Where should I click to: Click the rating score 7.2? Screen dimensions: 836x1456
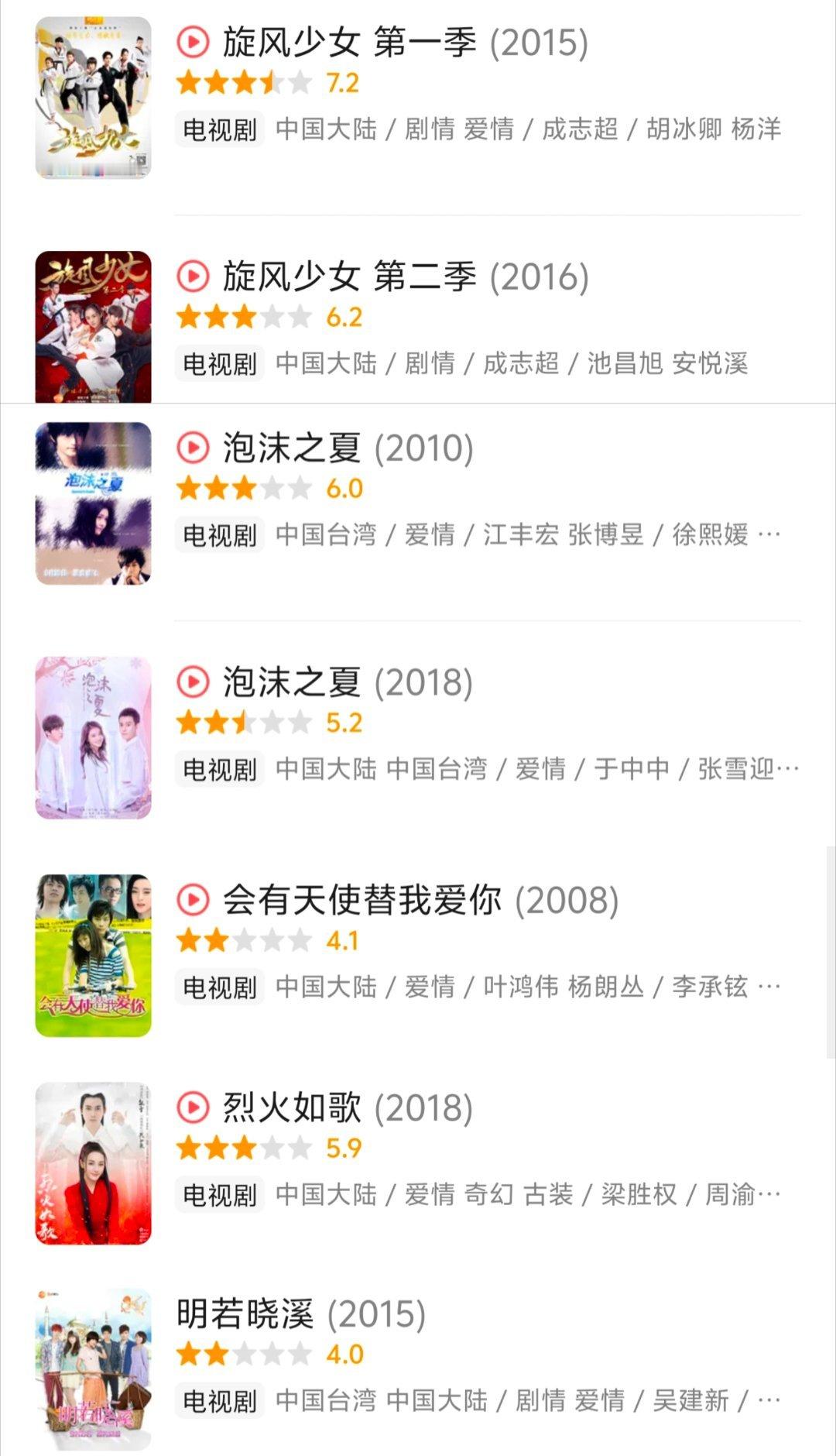344,84
